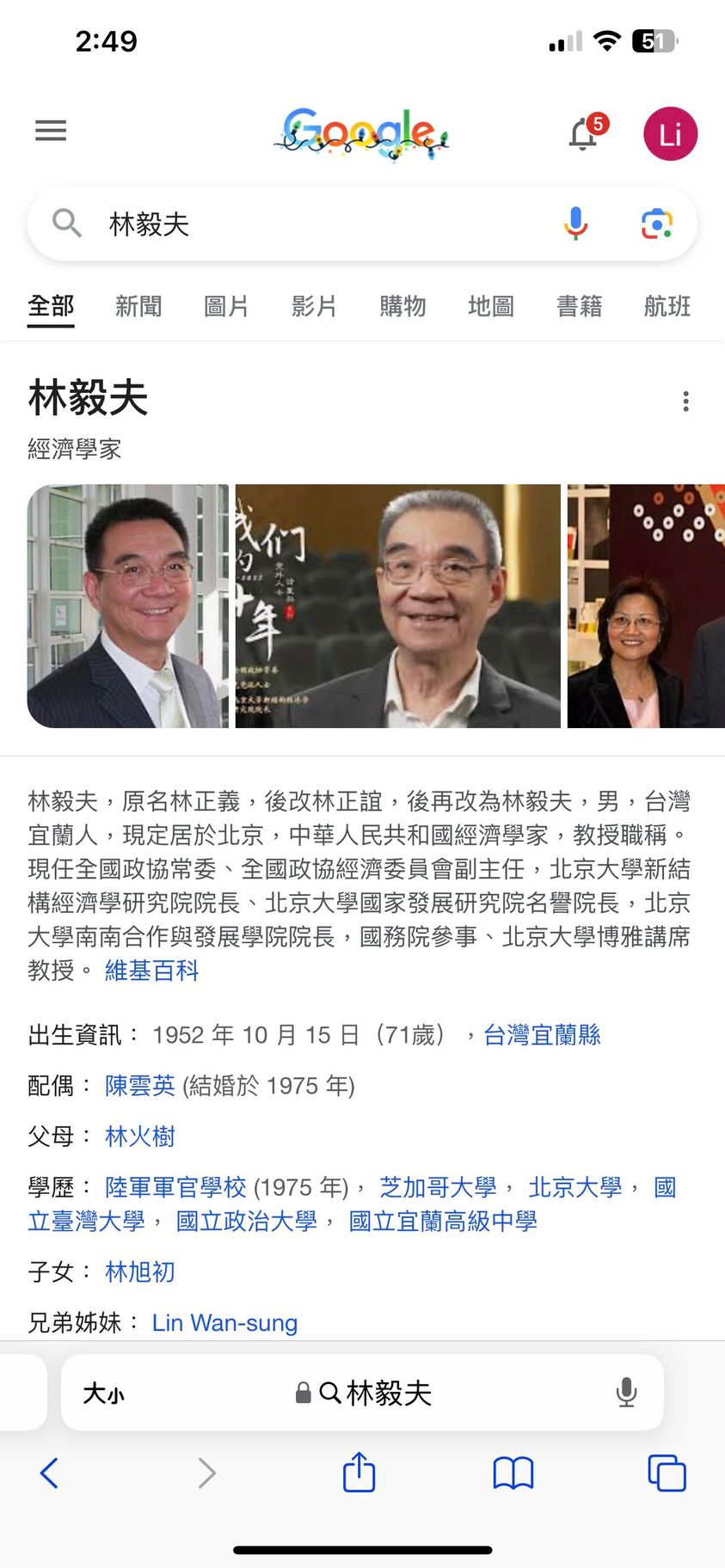Switch to the 影片 tab
The width and height of the screenshot is (725, 1568).
point(314,306)
